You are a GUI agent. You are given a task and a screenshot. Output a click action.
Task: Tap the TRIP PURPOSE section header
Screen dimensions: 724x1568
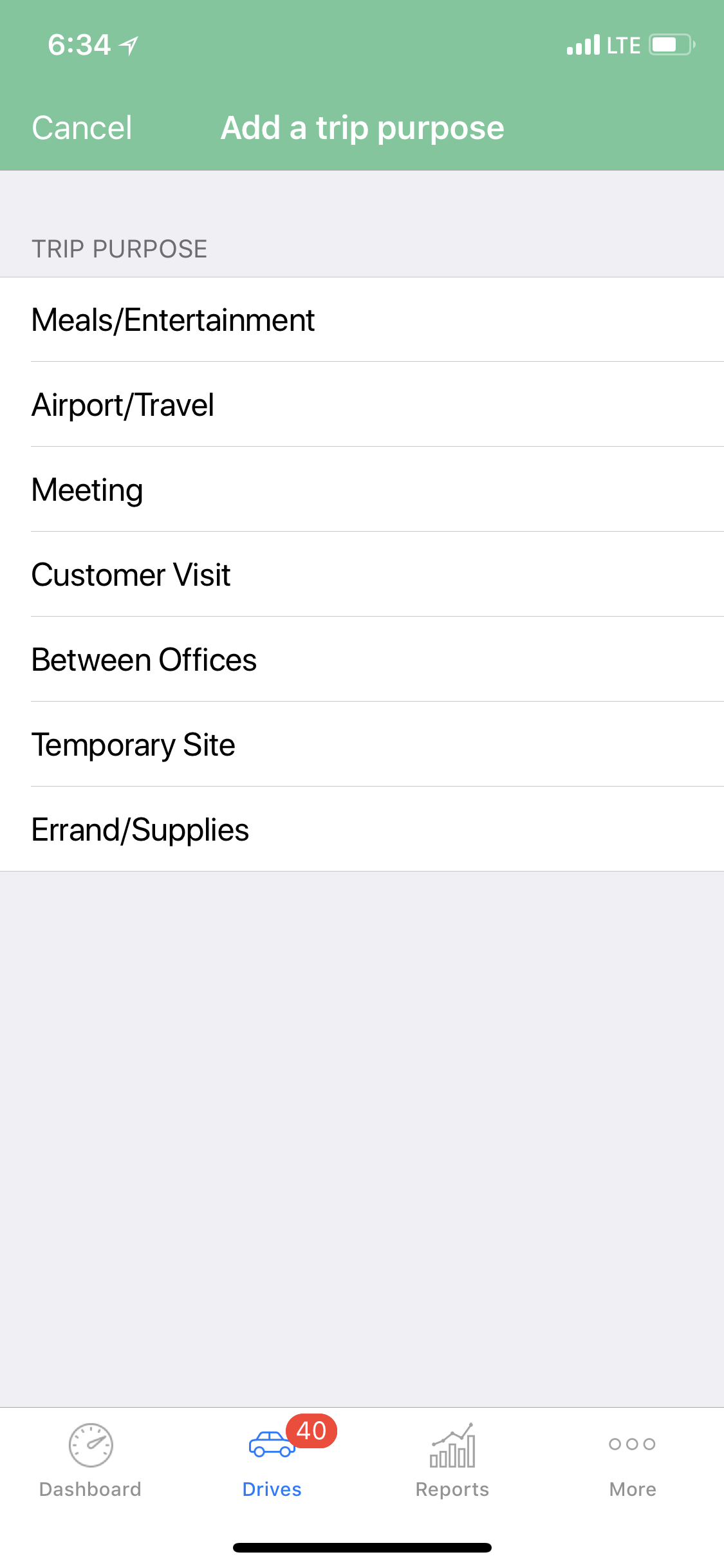click(119, 248)
